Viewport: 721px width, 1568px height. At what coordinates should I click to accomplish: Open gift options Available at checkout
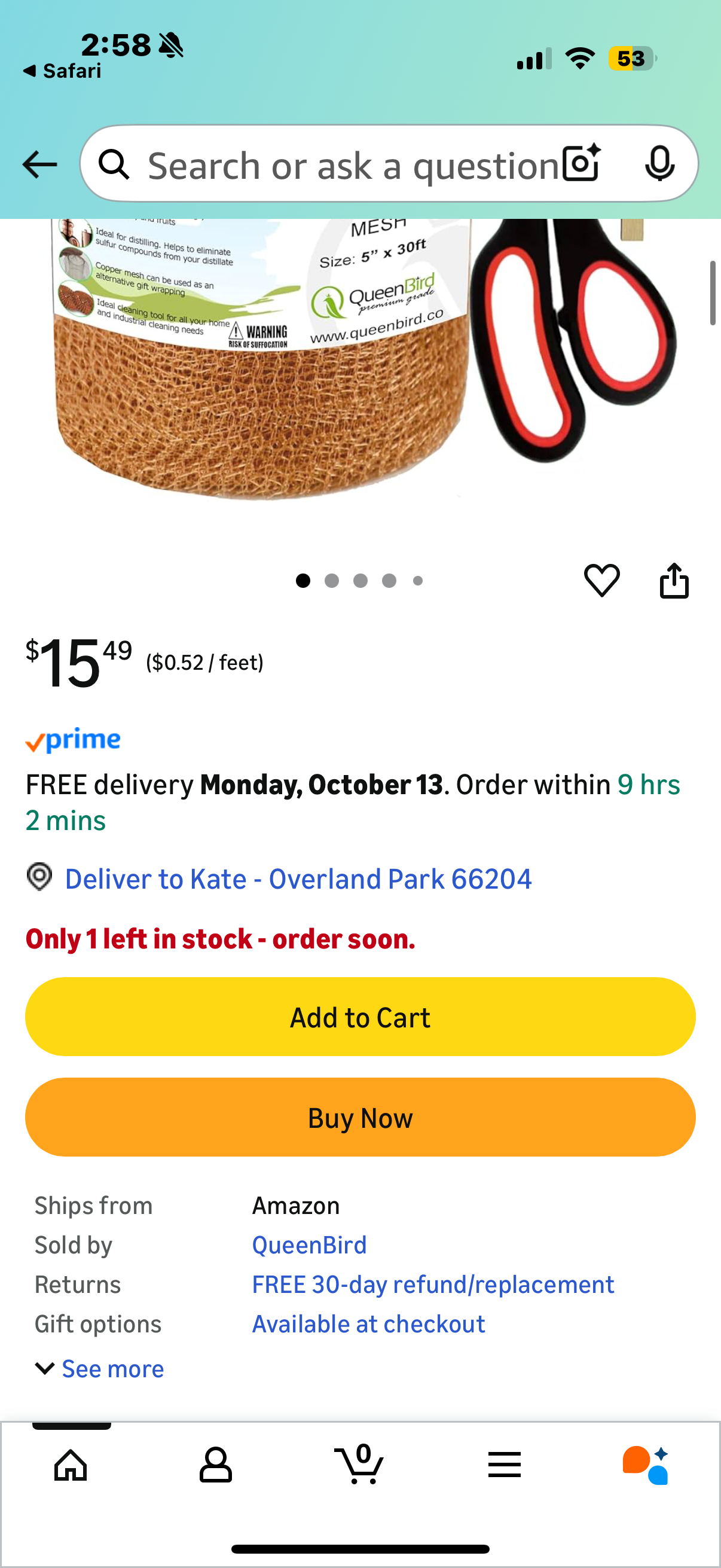coord(368,1324)
